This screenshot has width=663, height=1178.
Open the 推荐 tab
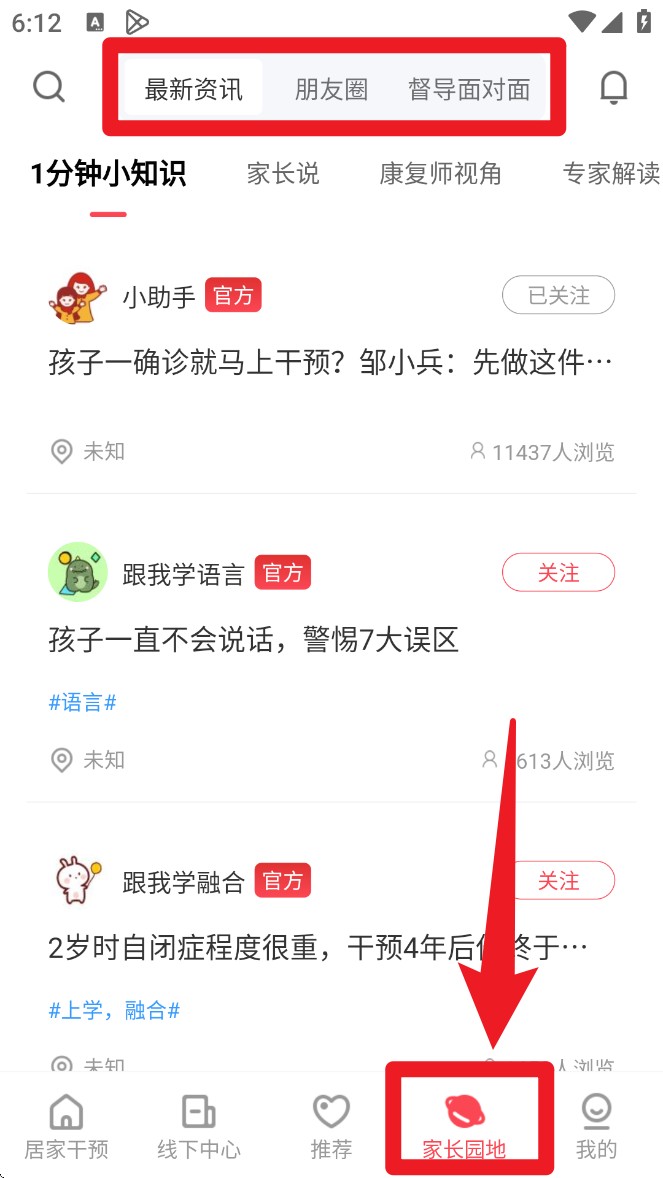click(331, 1125)
